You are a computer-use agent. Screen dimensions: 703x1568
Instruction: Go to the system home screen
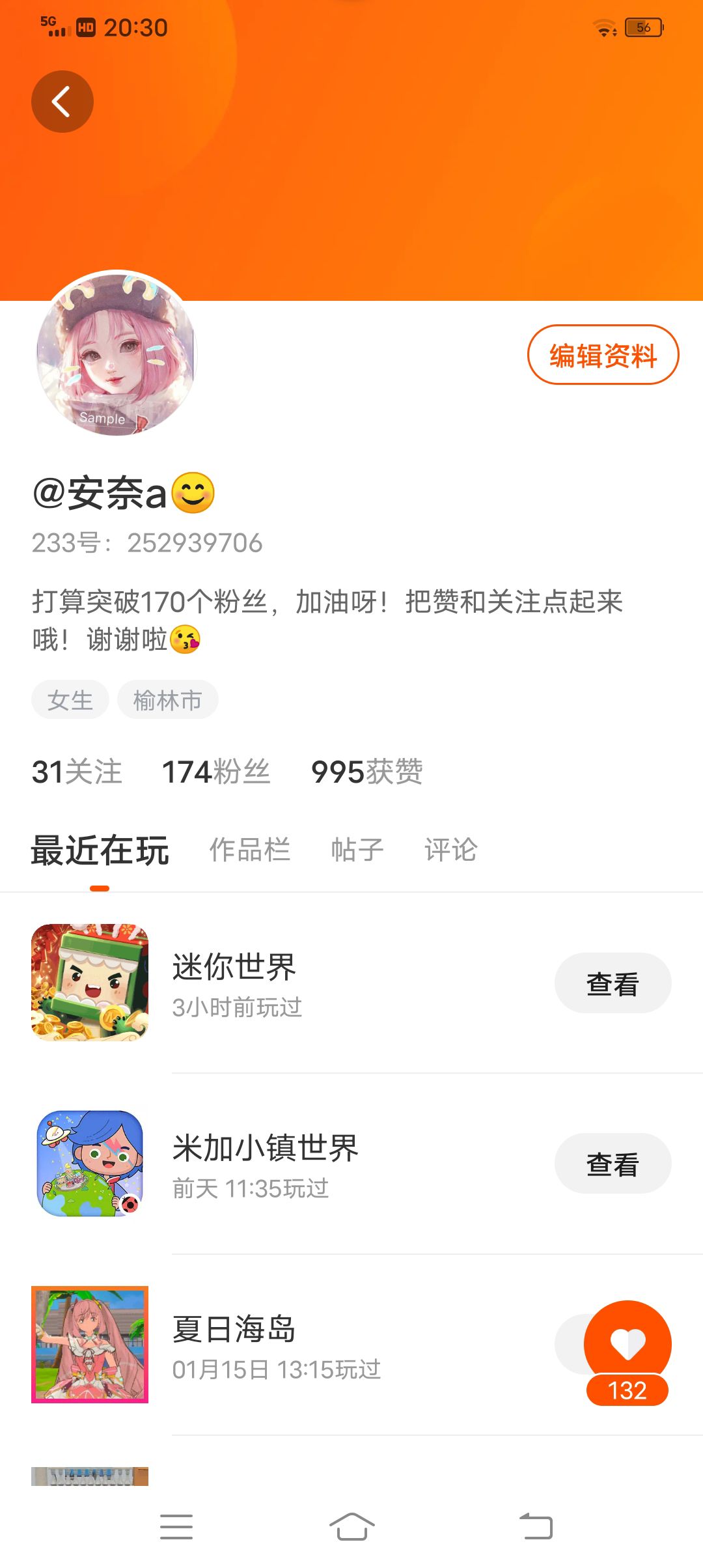click(x=351, y=1526)
